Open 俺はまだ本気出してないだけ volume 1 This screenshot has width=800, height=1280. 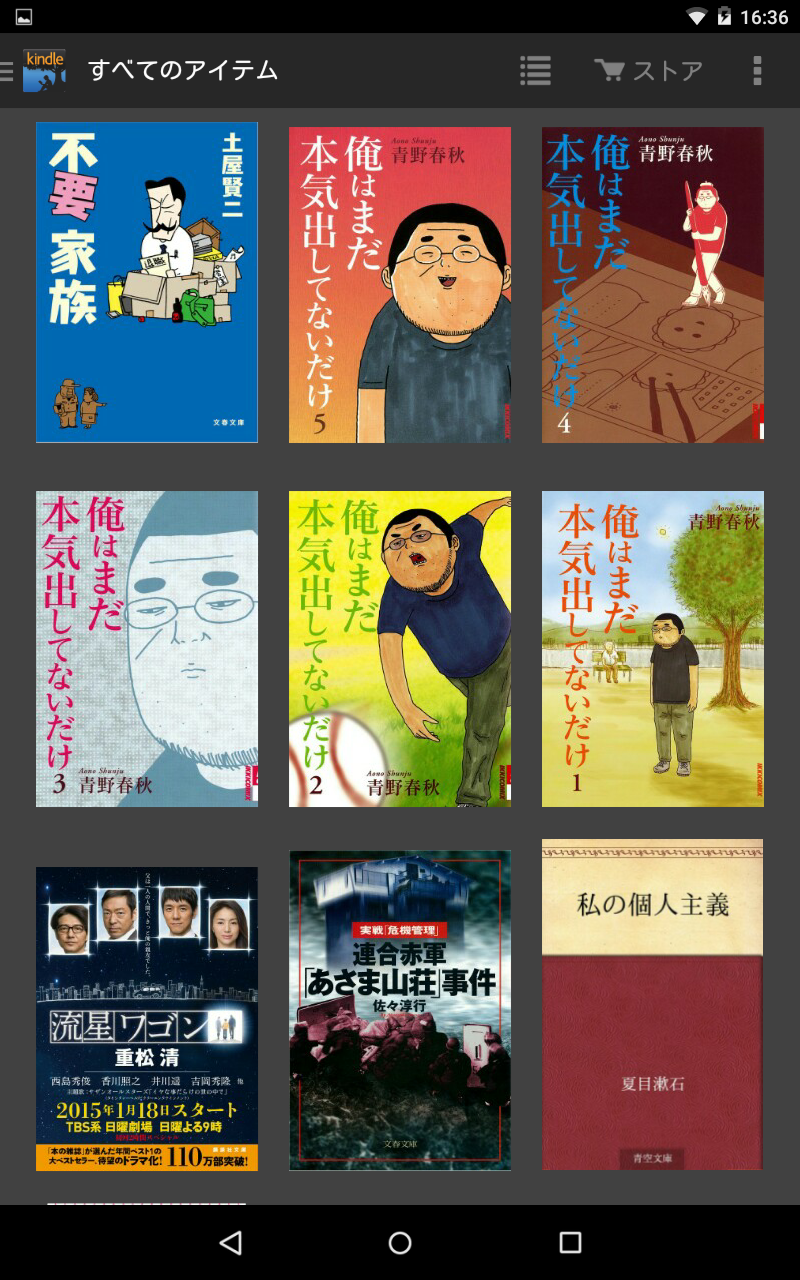653,649
